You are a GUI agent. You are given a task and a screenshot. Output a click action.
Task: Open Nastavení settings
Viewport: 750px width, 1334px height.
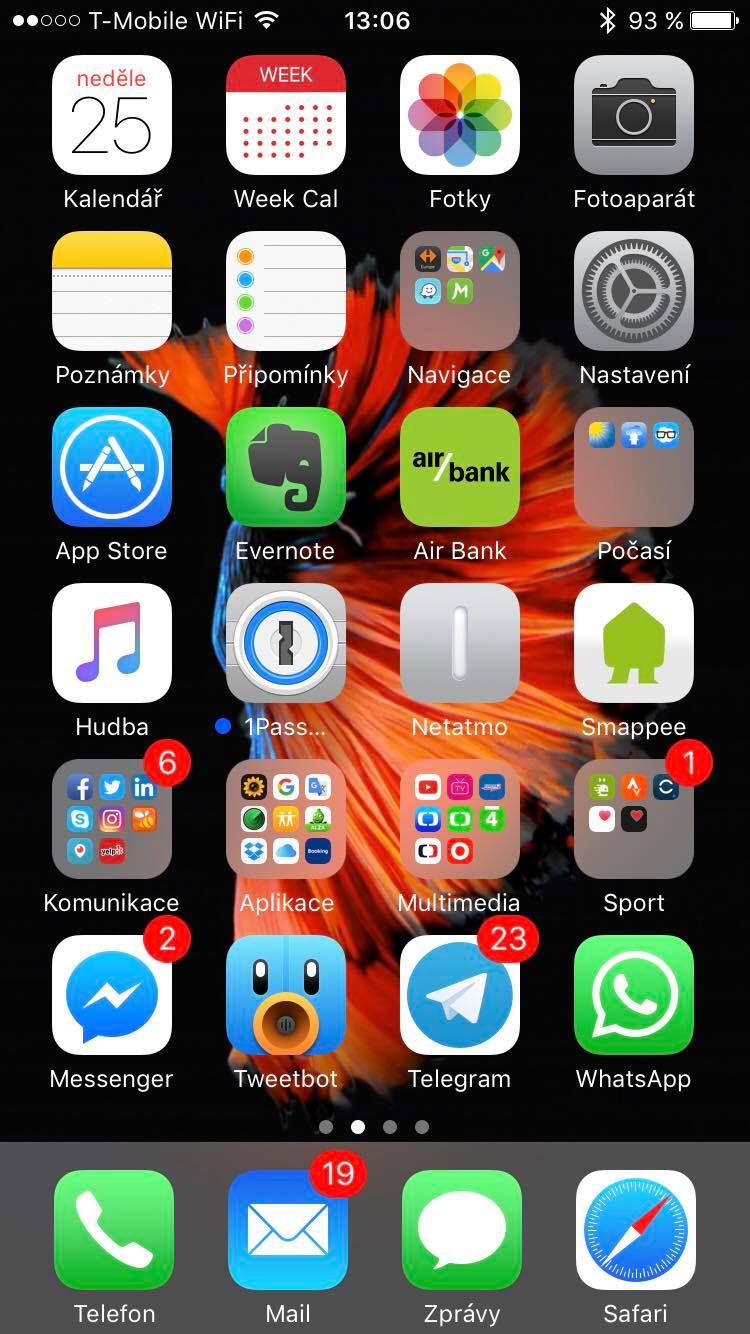(634, 291)
